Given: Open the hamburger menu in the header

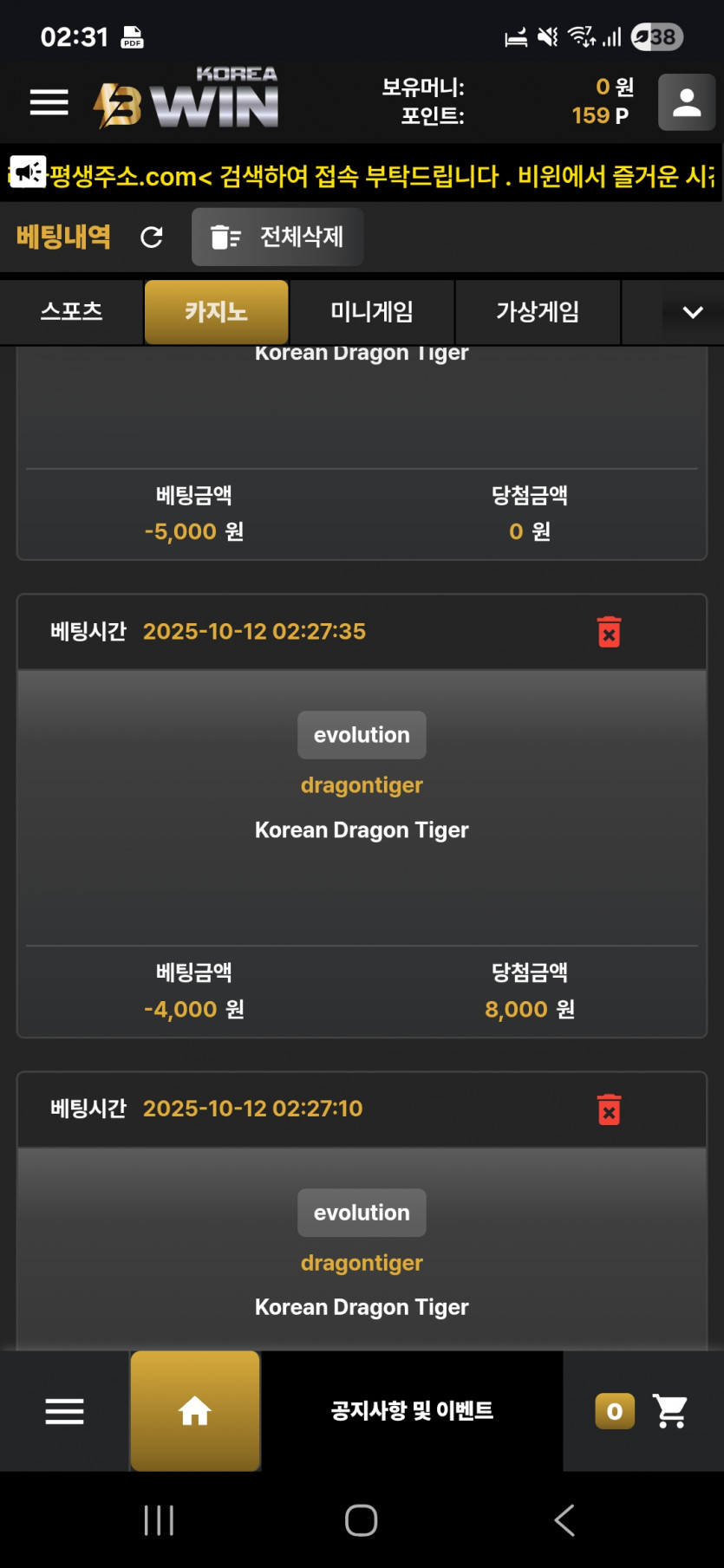Looking at the screenshot, I should point(49,102).
